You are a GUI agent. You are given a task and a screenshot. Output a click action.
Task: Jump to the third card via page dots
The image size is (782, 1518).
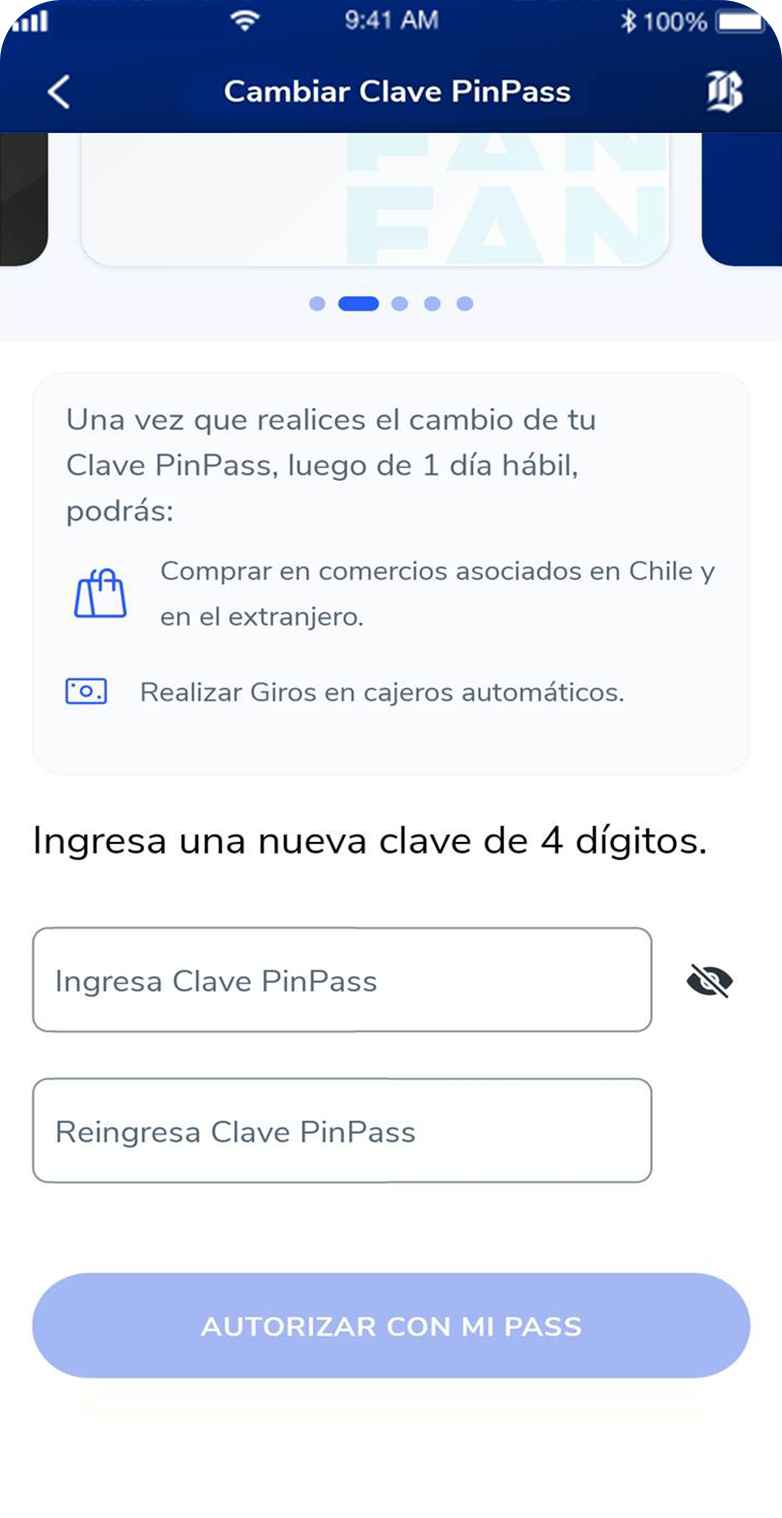point(400,304)
